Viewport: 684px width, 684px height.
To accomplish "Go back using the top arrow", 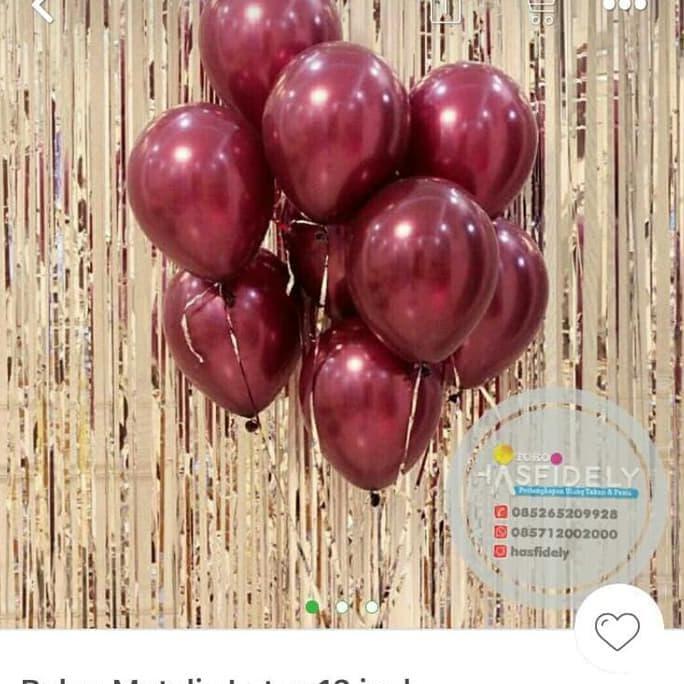I will click(42, 9).
